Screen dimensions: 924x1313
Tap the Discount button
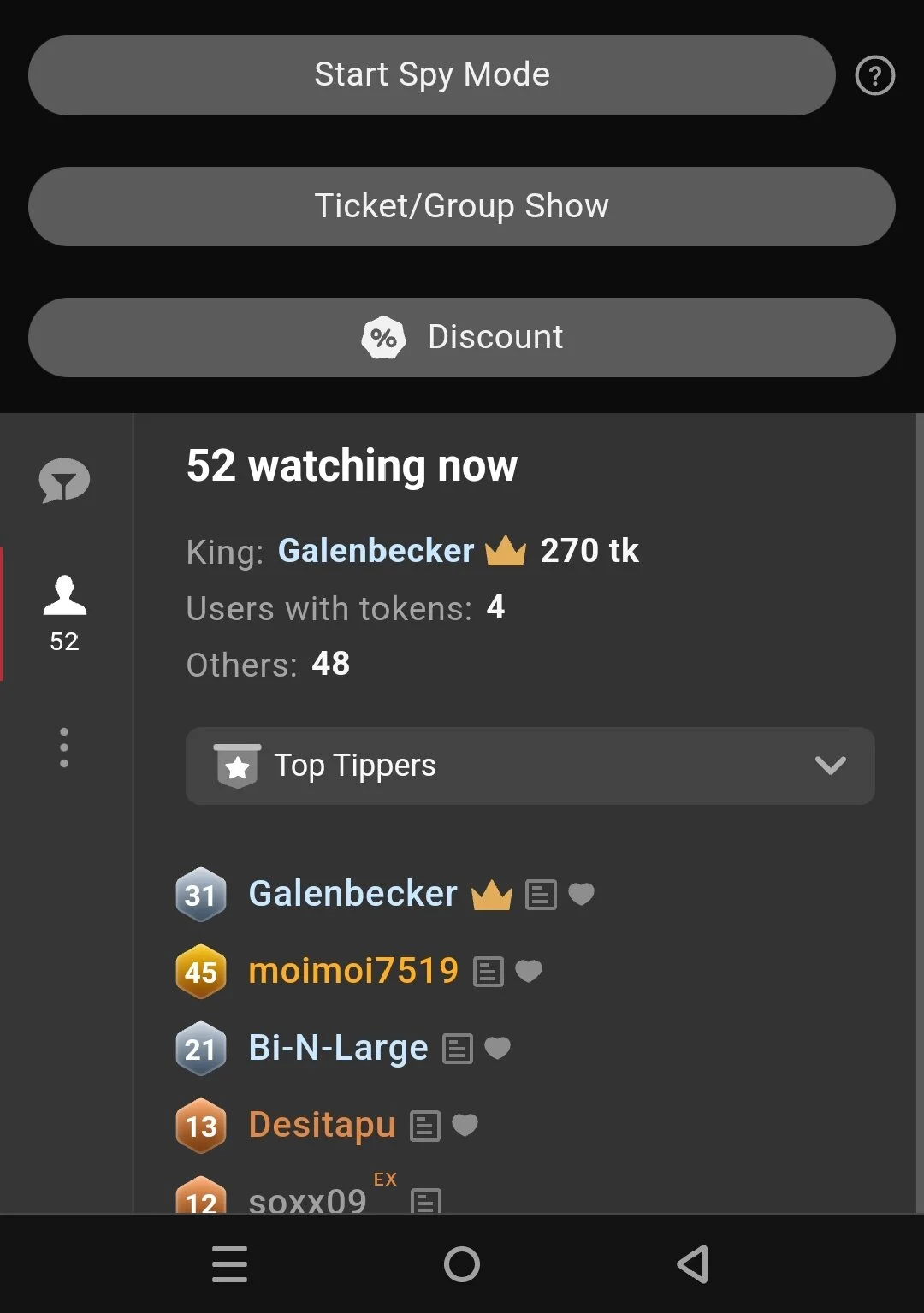tap(461, 337)
